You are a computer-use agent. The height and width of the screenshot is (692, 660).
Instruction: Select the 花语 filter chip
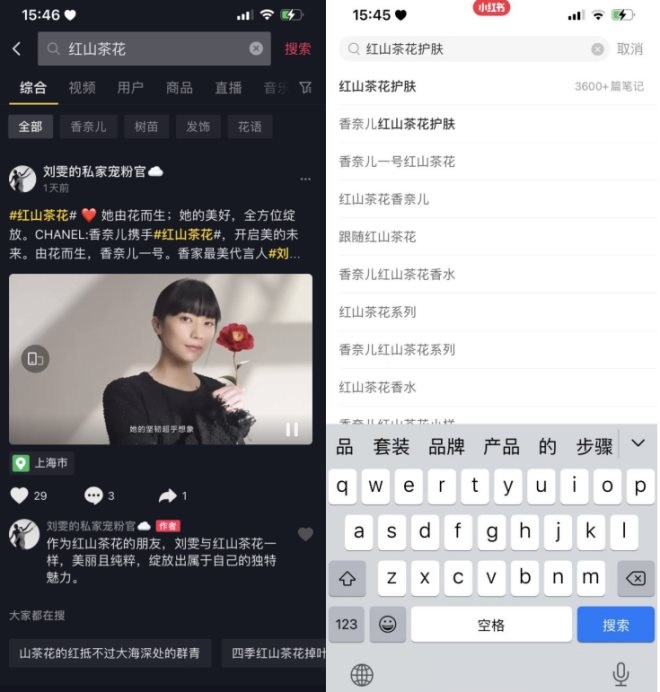pyautogui.click(x=249, y=127)
